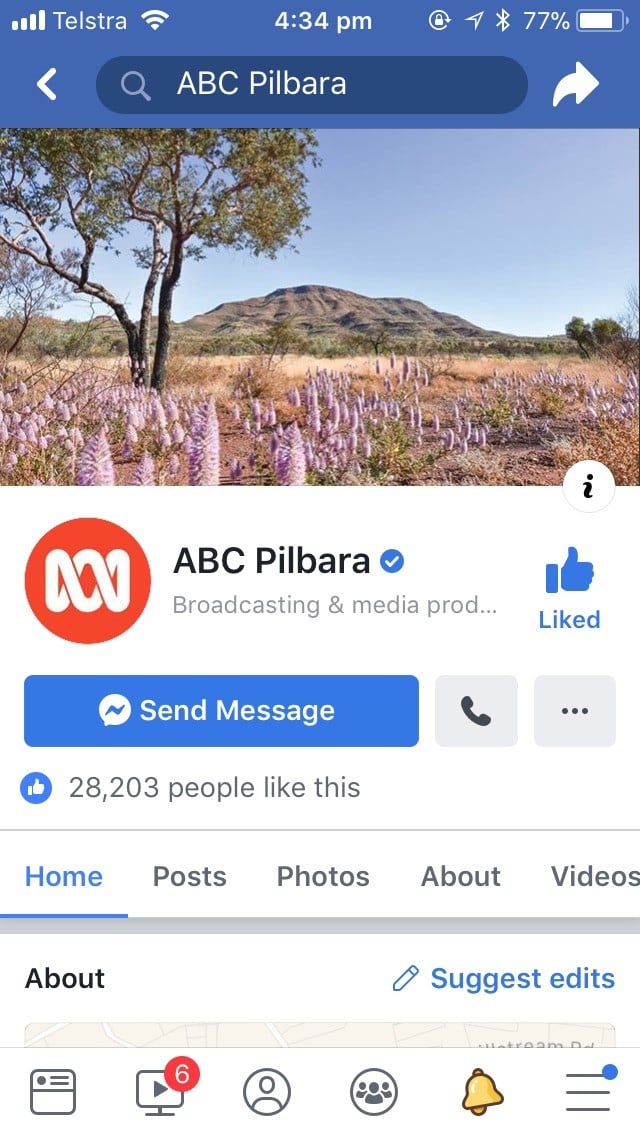Switch to the Videos tab
640x1136 pixels.
coord(594,876)
